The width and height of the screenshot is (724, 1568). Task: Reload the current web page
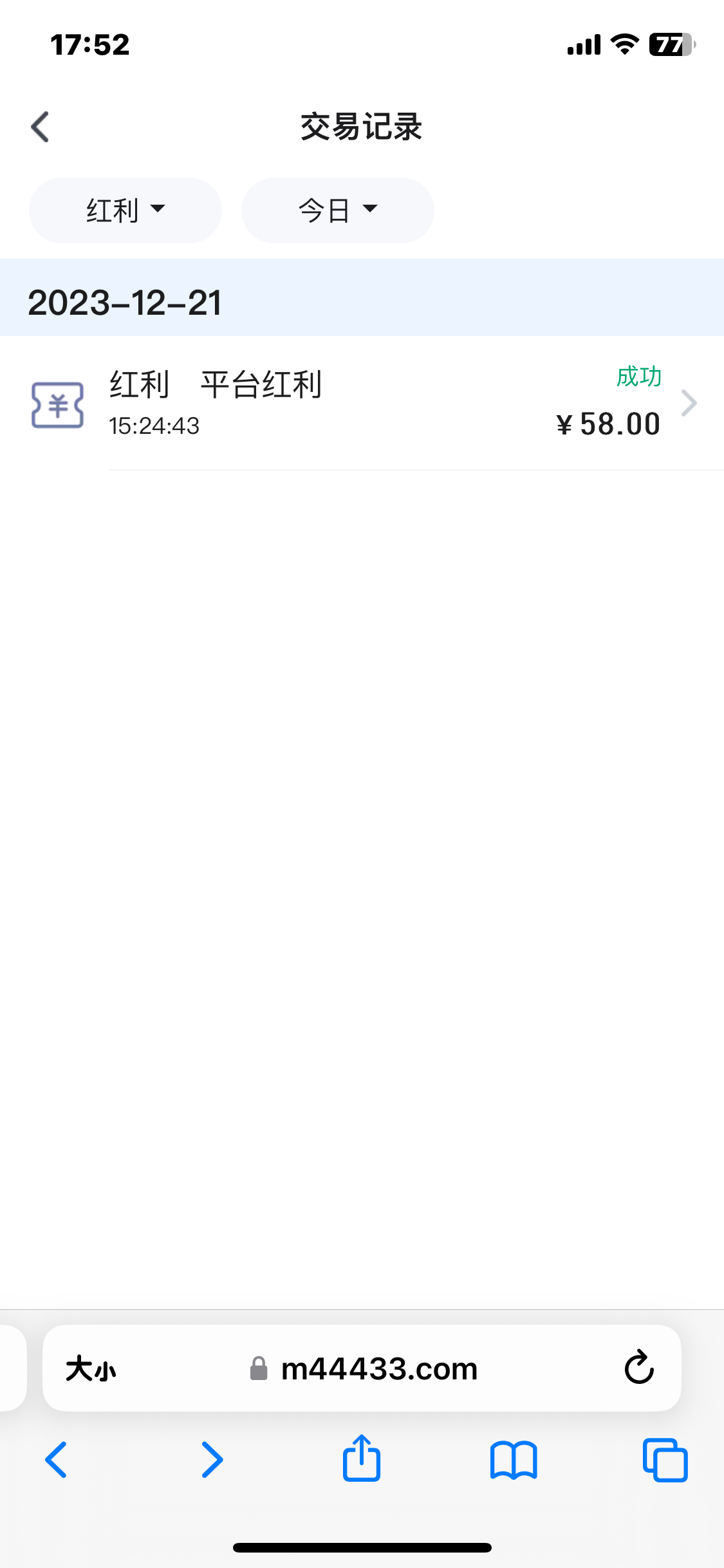[x=639, y=1368]
